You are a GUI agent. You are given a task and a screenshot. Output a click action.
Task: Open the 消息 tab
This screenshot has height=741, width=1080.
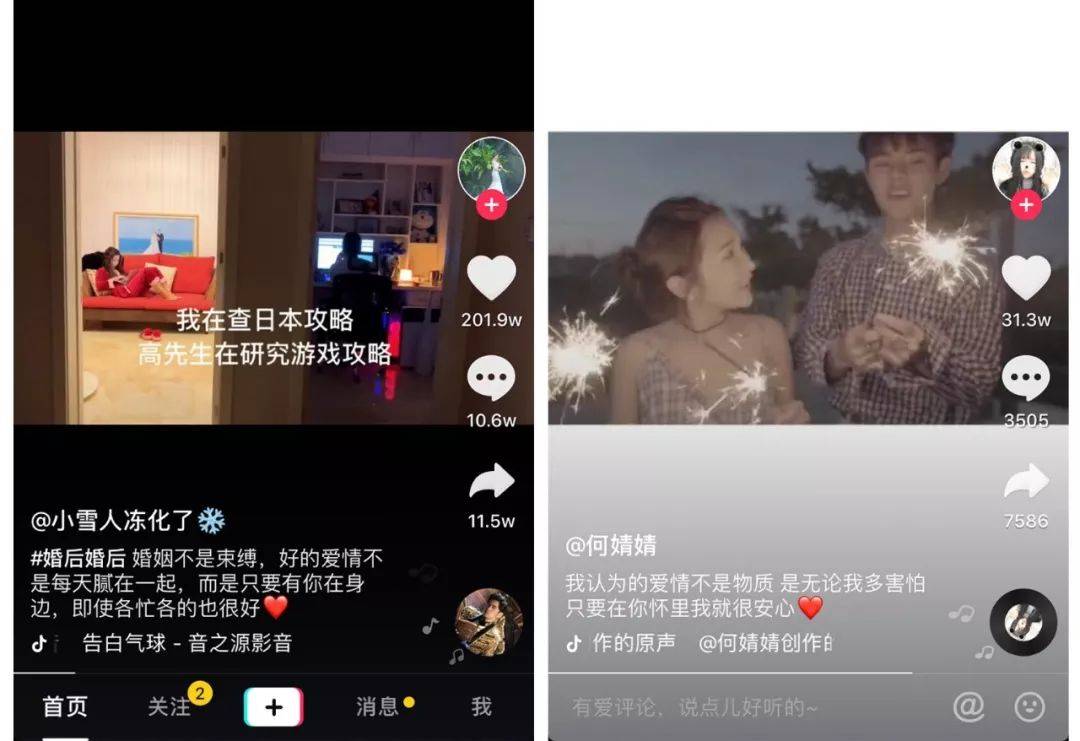[377, 707]
